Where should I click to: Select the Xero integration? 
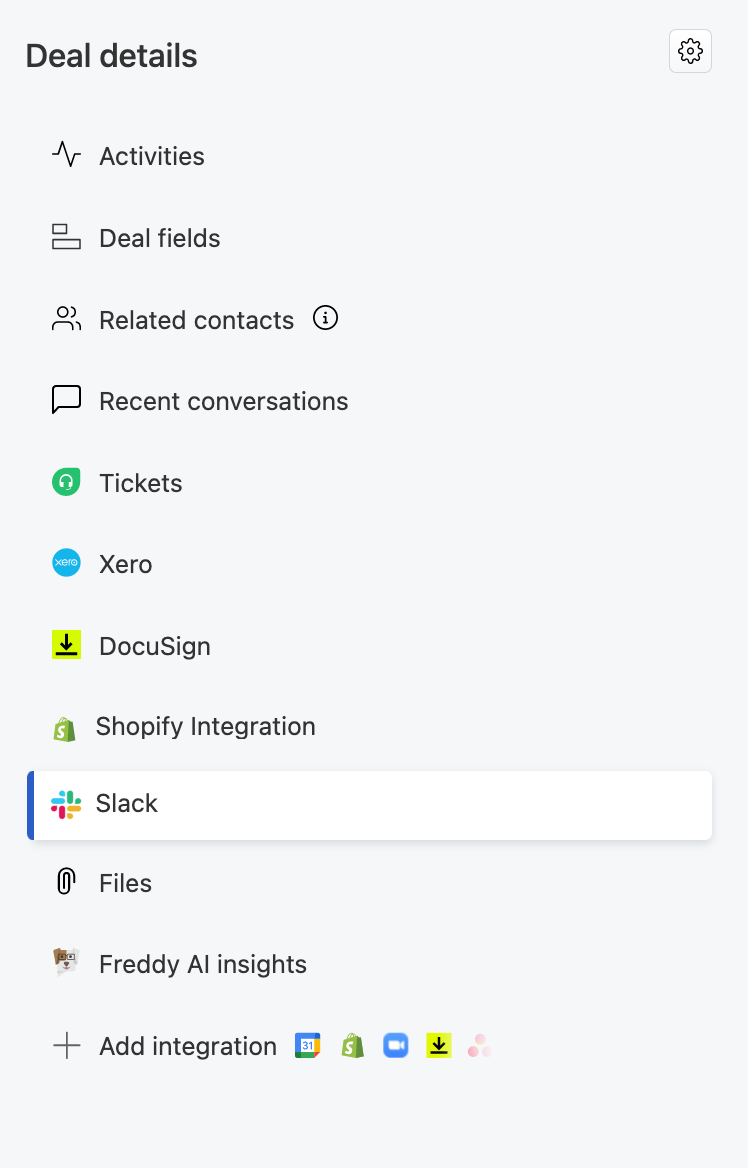[369, 564]
